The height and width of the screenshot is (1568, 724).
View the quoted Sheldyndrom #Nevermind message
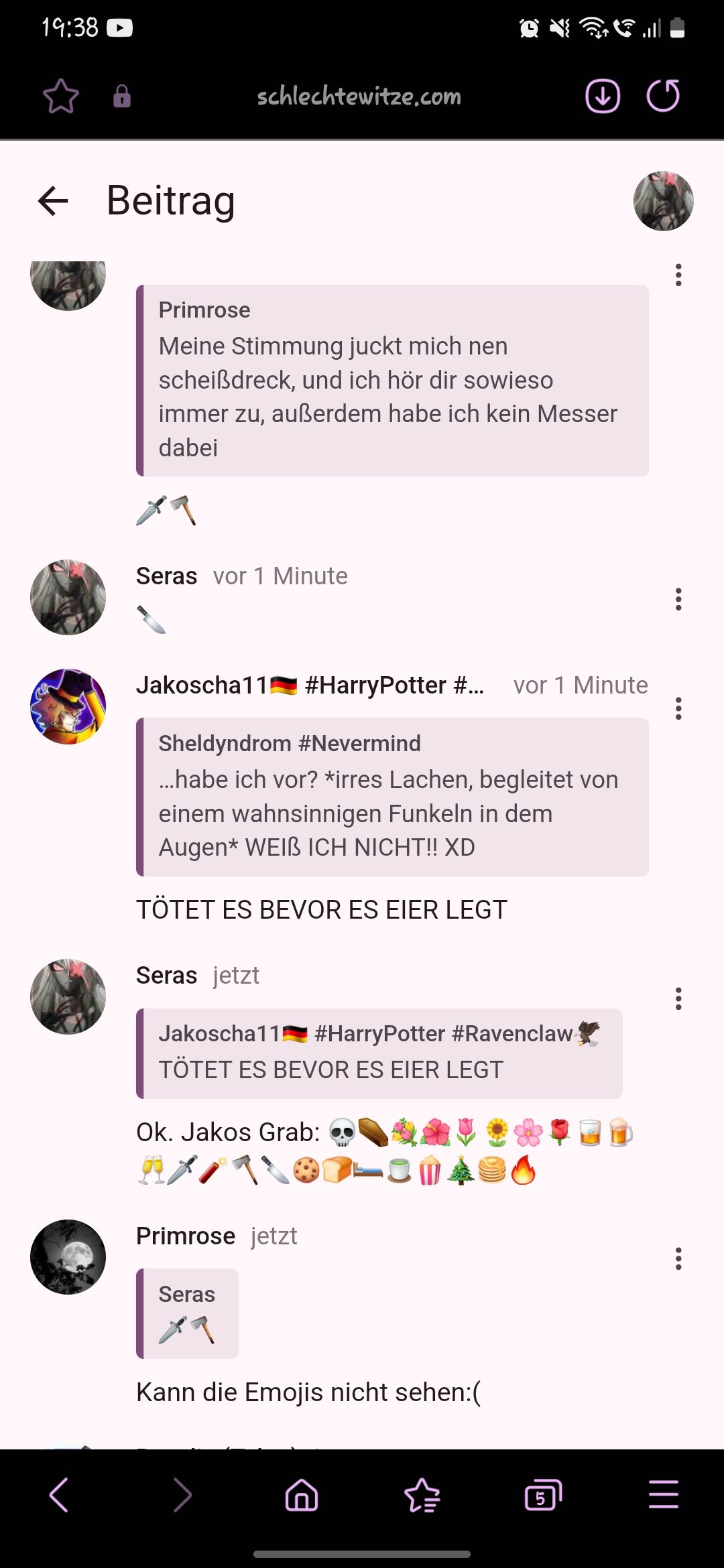(392, 797)
